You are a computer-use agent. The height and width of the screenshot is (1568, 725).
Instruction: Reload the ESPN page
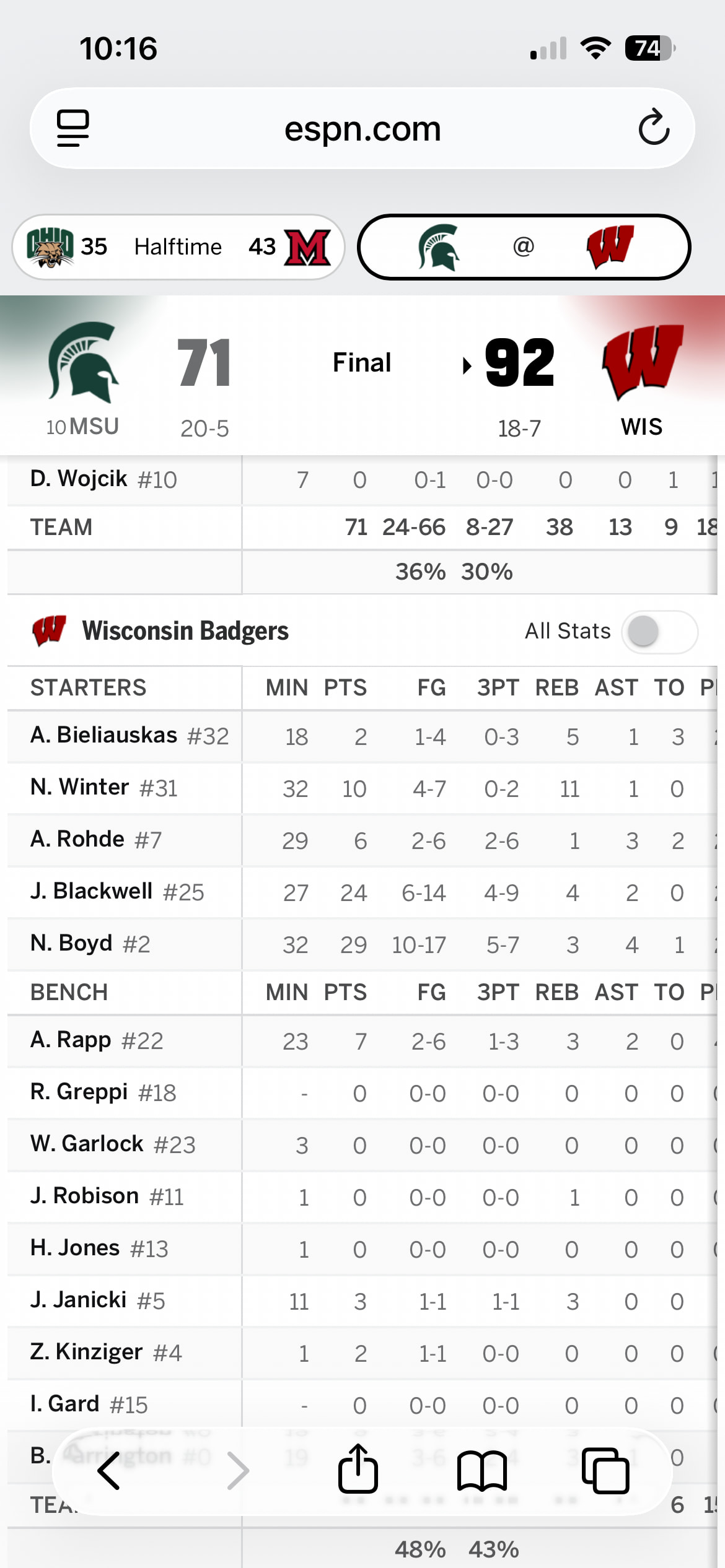click(654, 128)
